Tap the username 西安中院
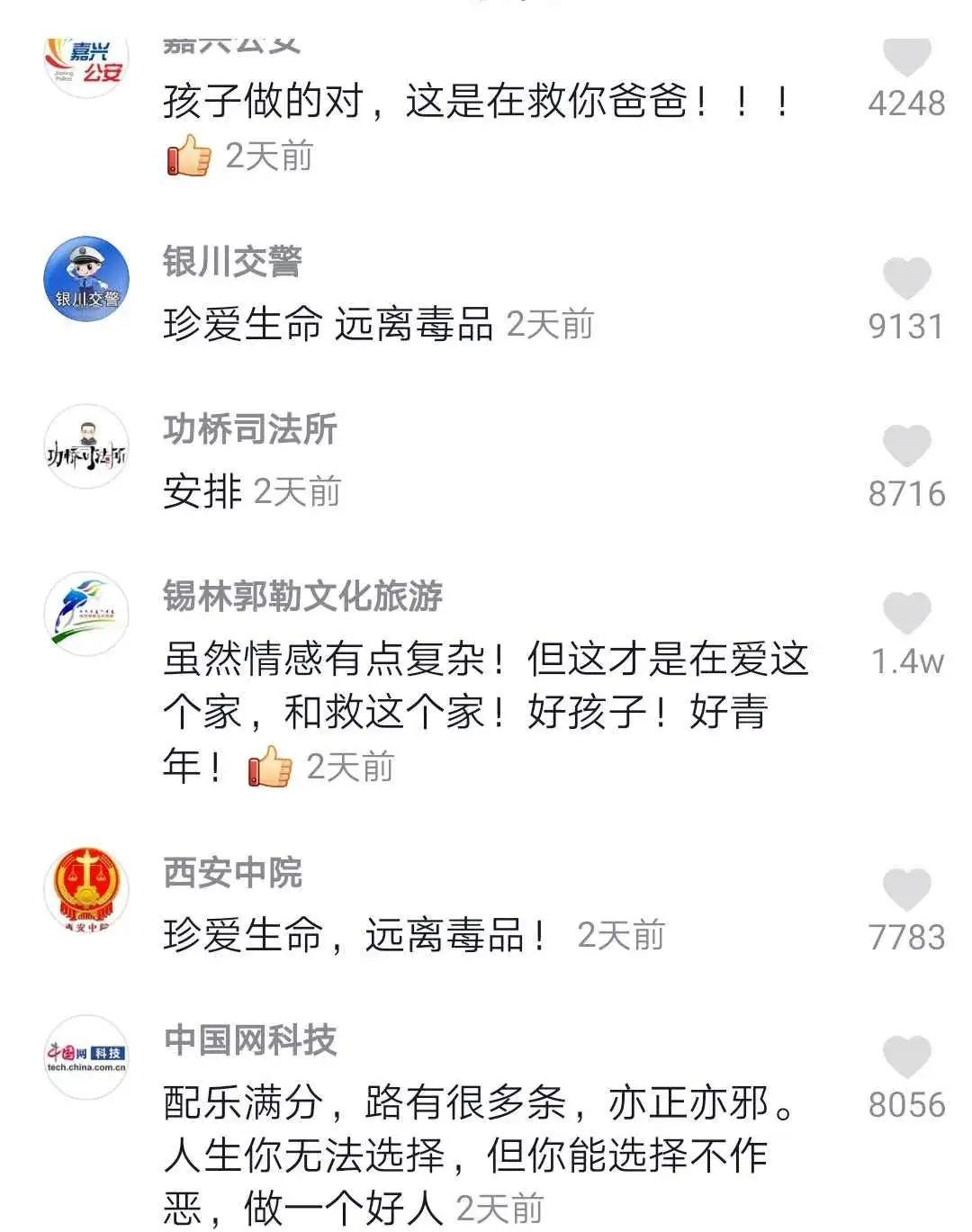Screen dimensions: 972x1232 point(232,872)
